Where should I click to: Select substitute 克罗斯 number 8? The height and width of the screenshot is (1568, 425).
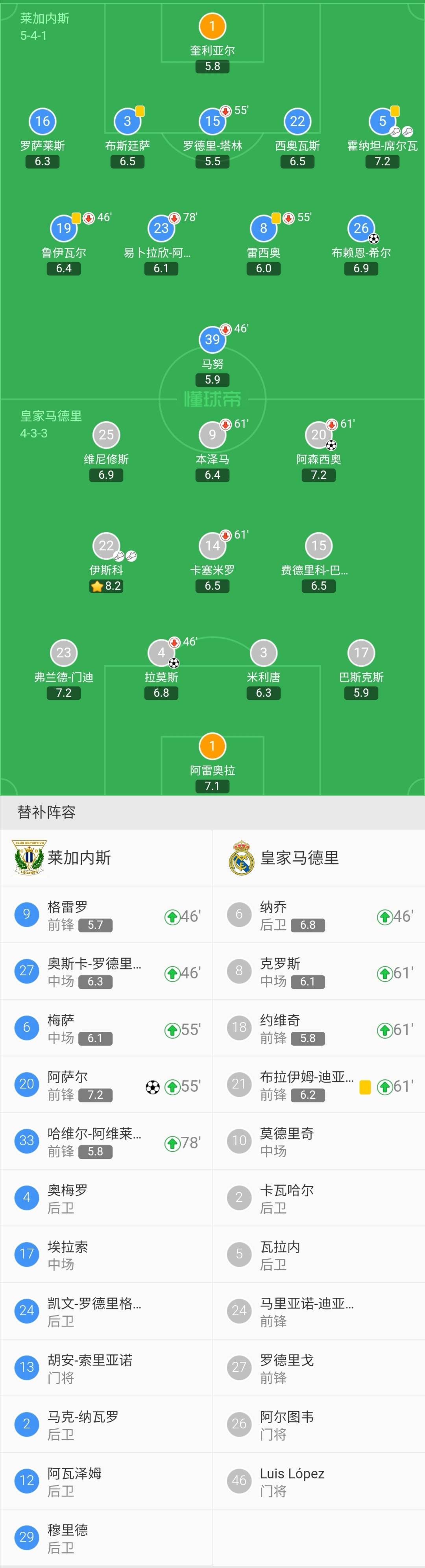[x=318, y=972]
